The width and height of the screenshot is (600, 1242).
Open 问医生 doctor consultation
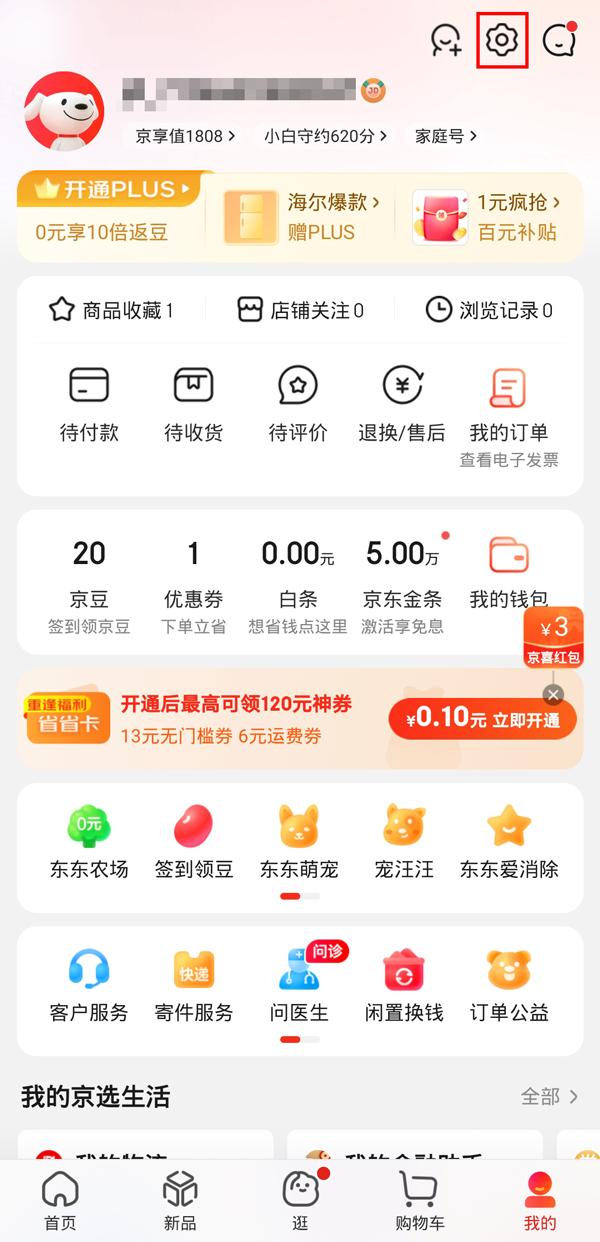[299, 986]
